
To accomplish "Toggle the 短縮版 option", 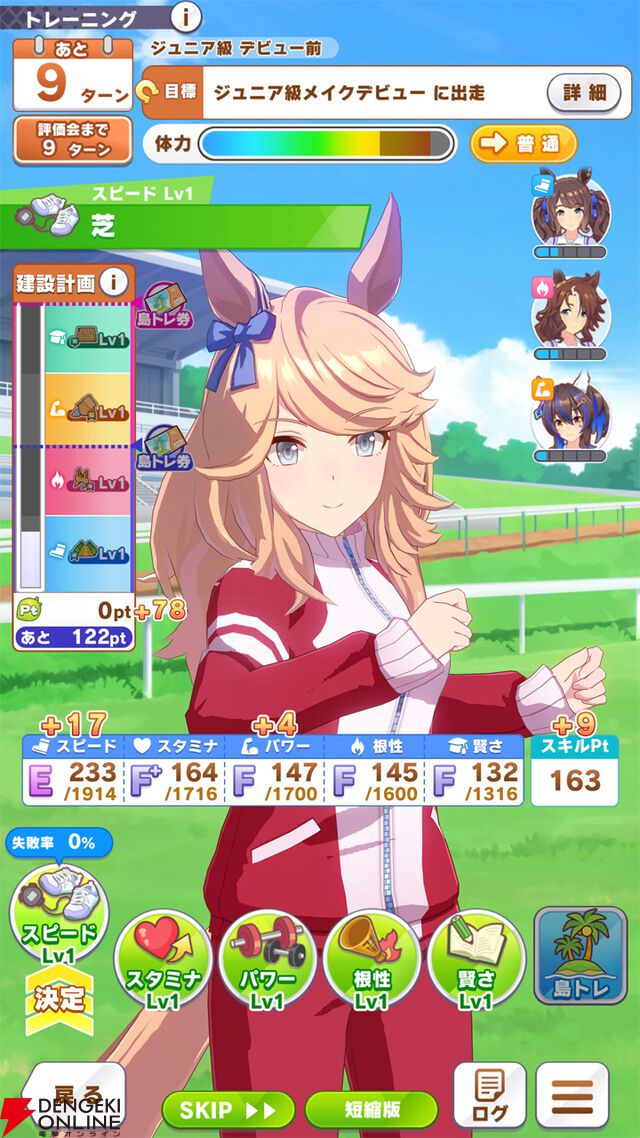I will [x=371, y=1110].
